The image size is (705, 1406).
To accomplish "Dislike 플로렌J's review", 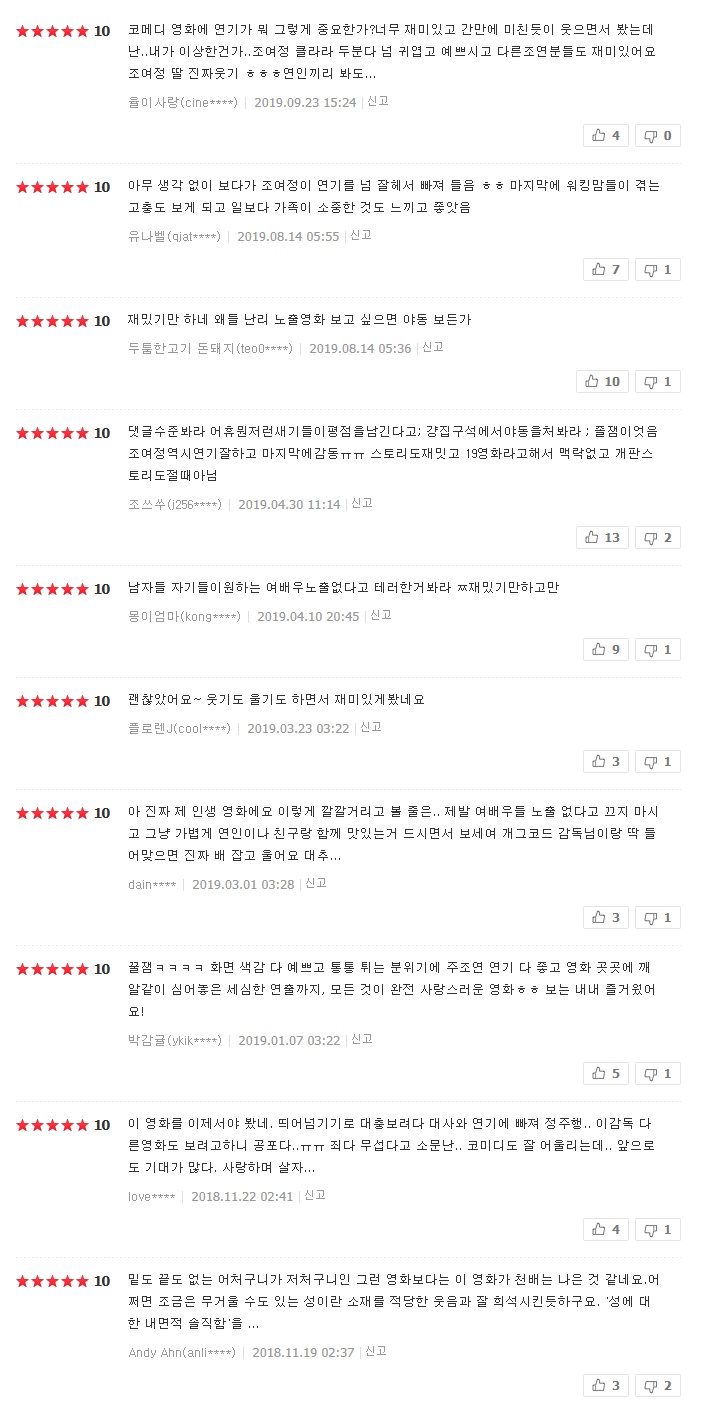I will [x=658, y=761].
